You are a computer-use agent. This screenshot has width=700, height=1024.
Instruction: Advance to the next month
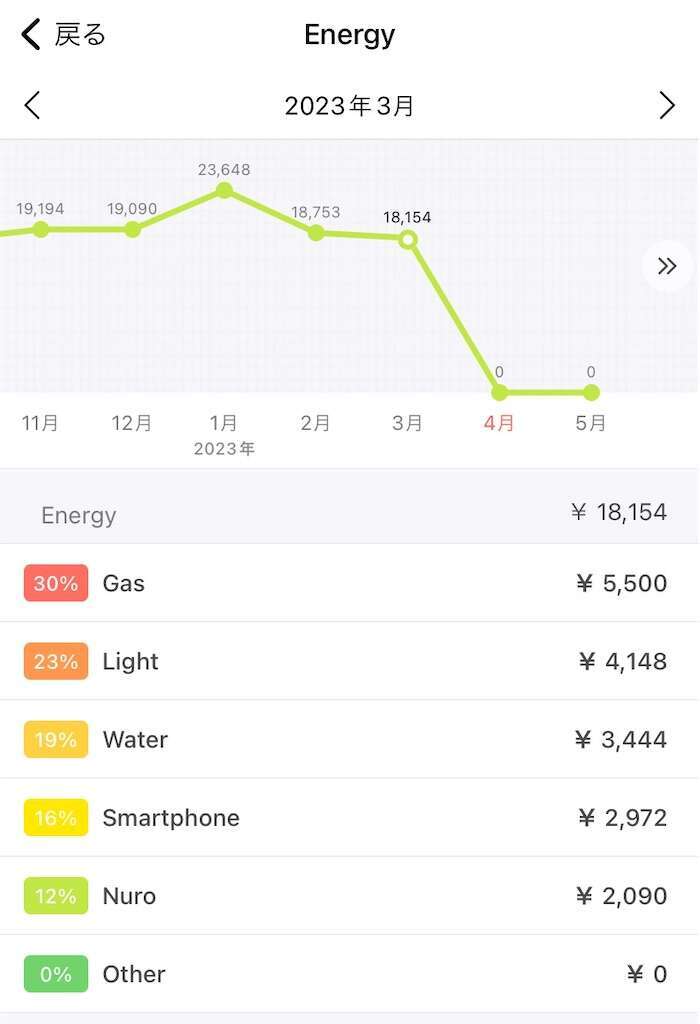(x=667, y=105)
